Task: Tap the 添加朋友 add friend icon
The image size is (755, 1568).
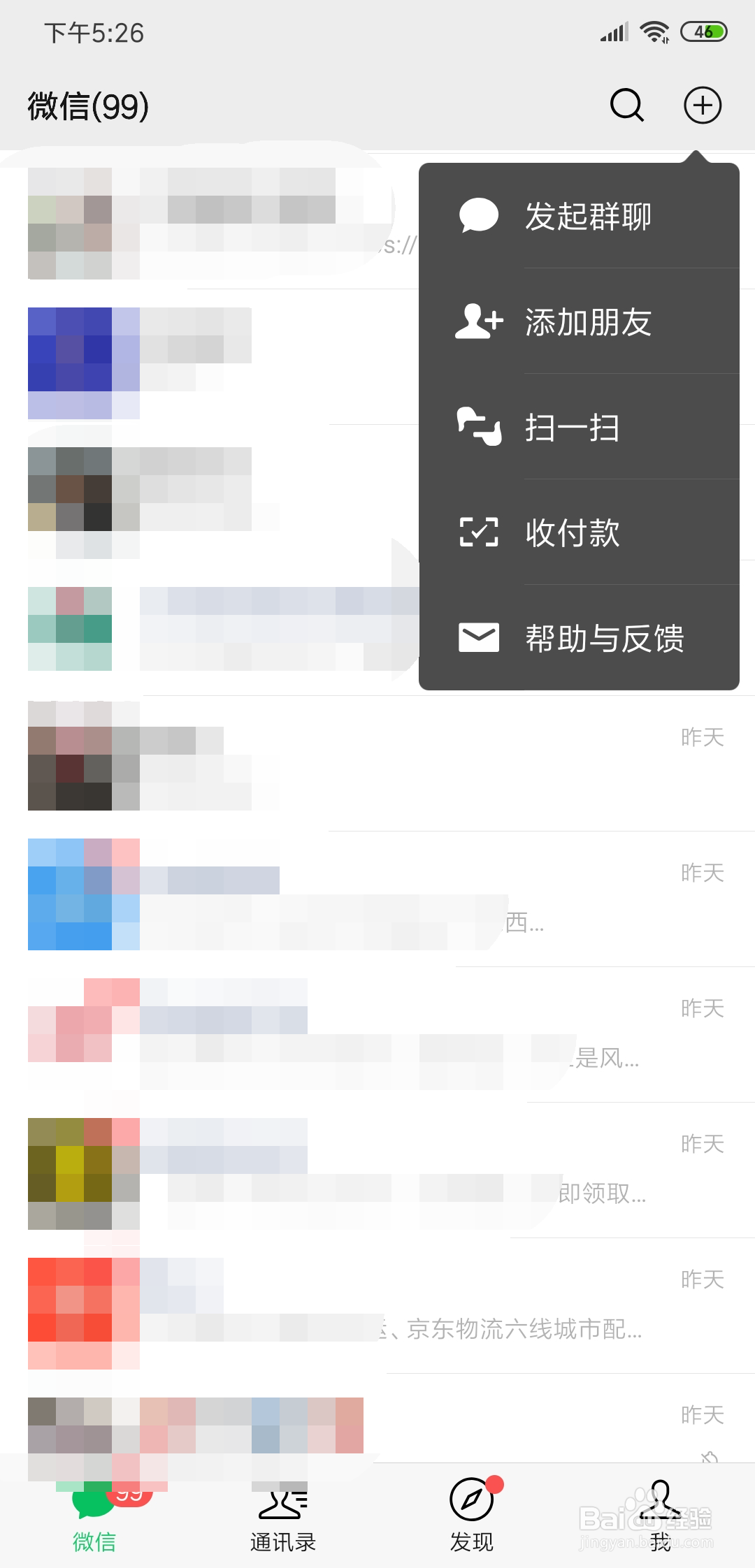Action: [x=480, y=323]
